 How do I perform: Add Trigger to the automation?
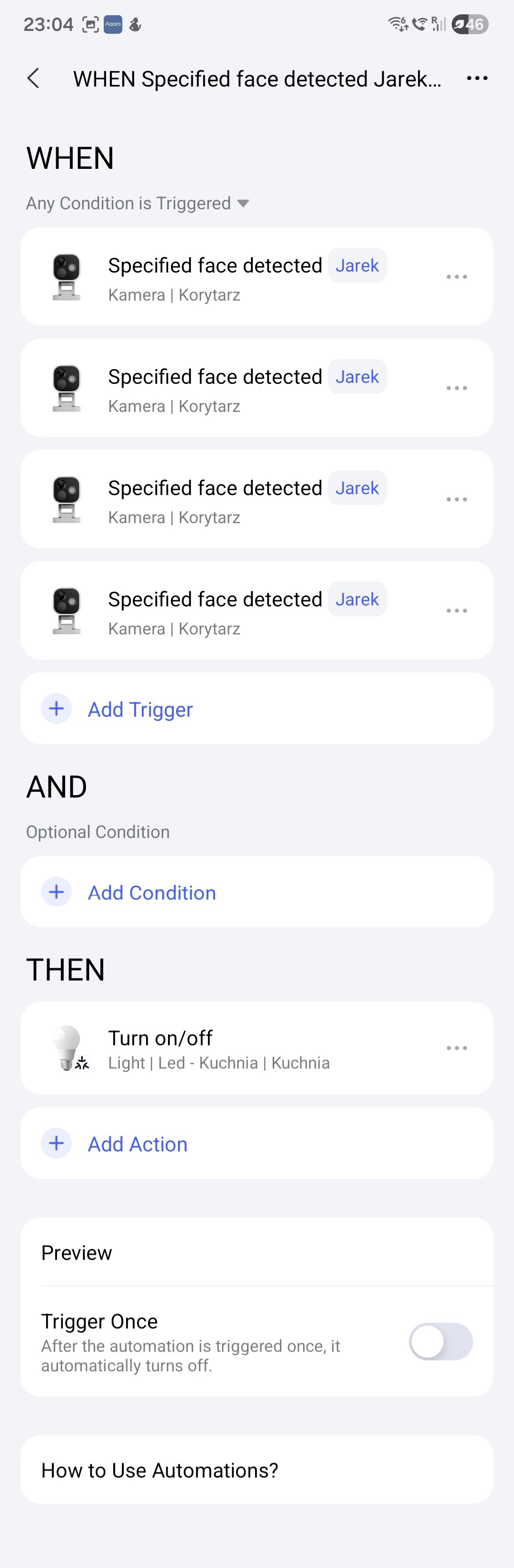140,709
